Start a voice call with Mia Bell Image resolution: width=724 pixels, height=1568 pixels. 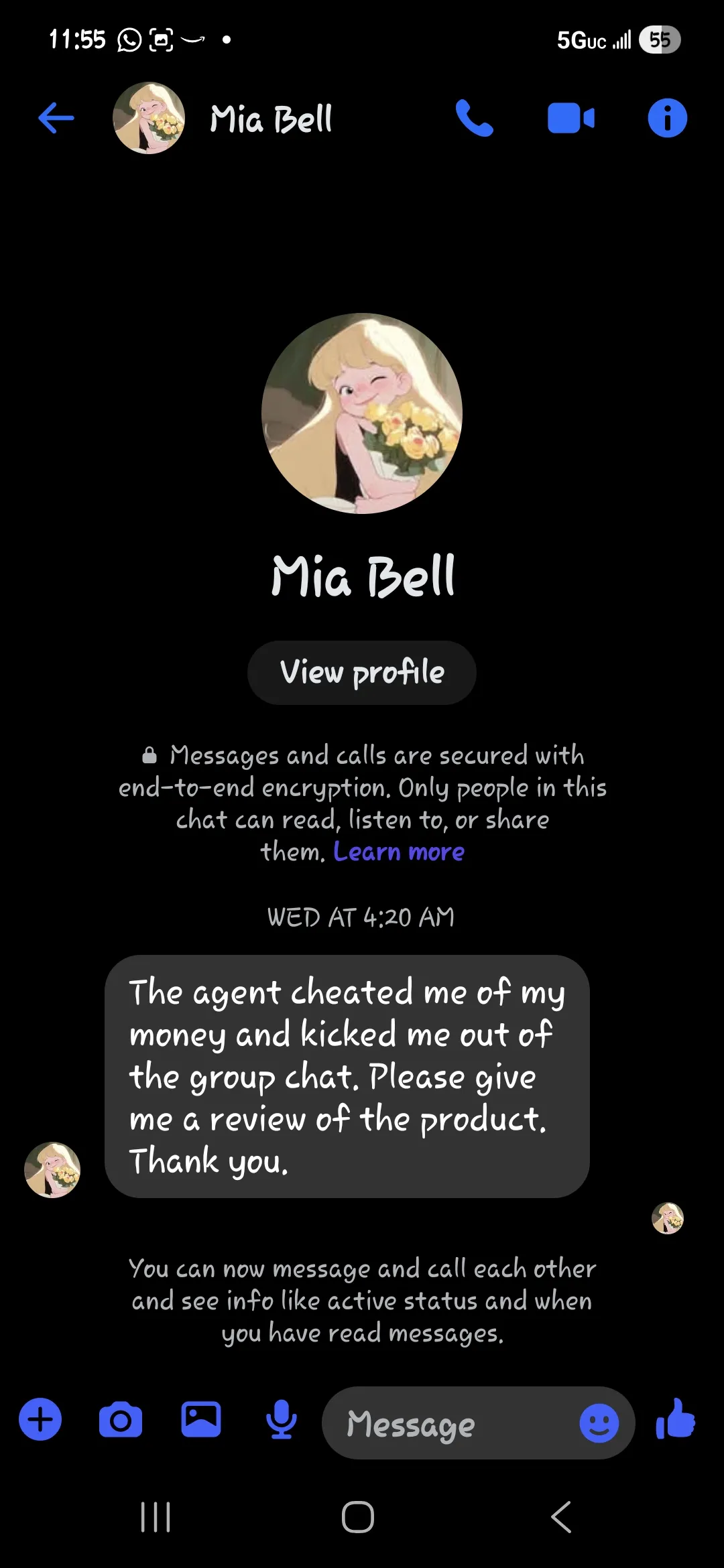click(x=474, y=119)
